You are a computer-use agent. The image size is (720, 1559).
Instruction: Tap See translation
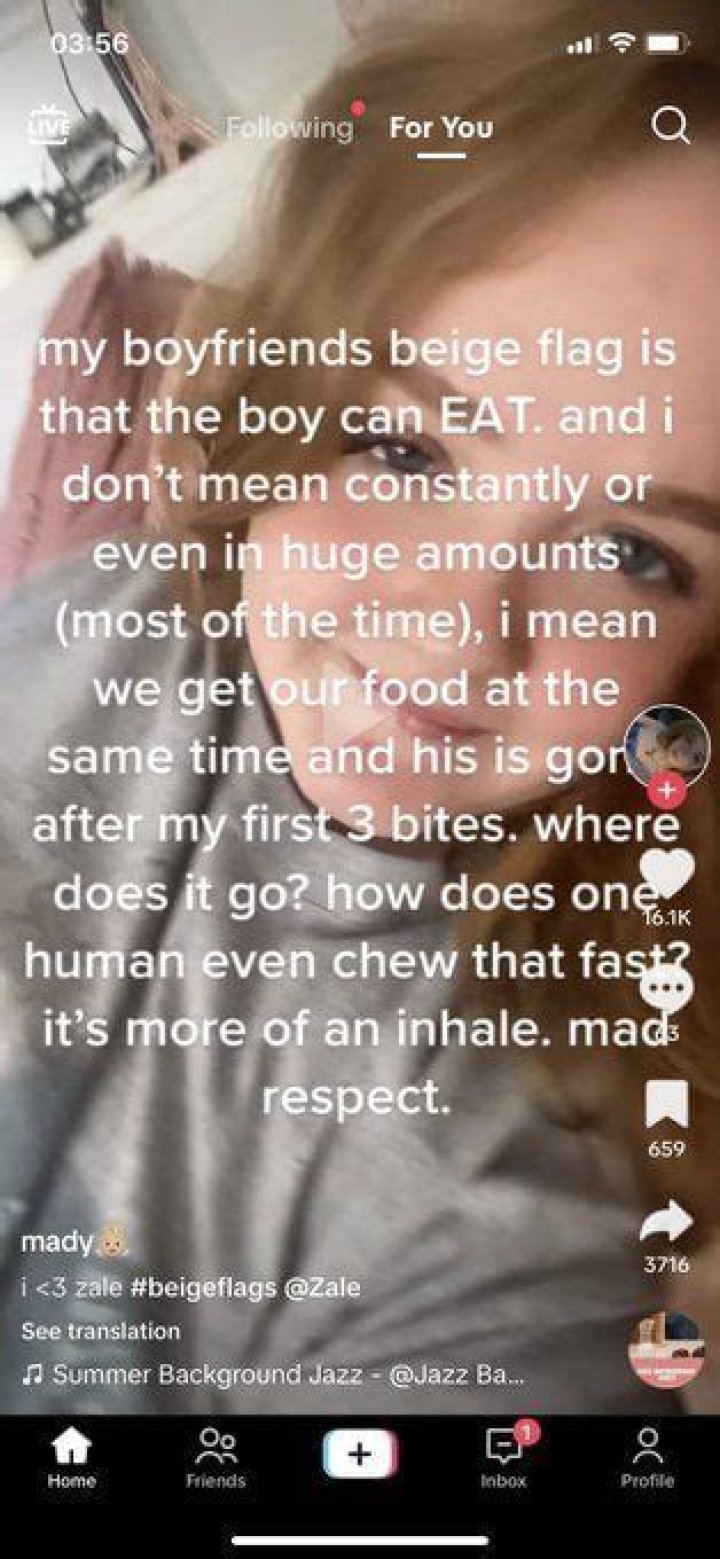pos(100,1331)
